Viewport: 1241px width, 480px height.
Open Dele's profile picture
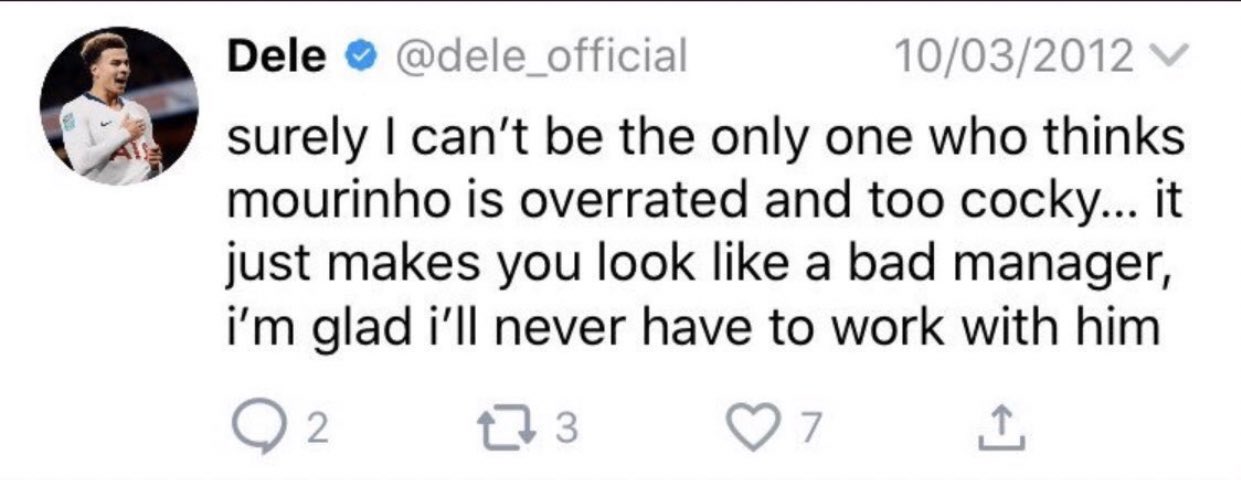(x=118, y=105)
